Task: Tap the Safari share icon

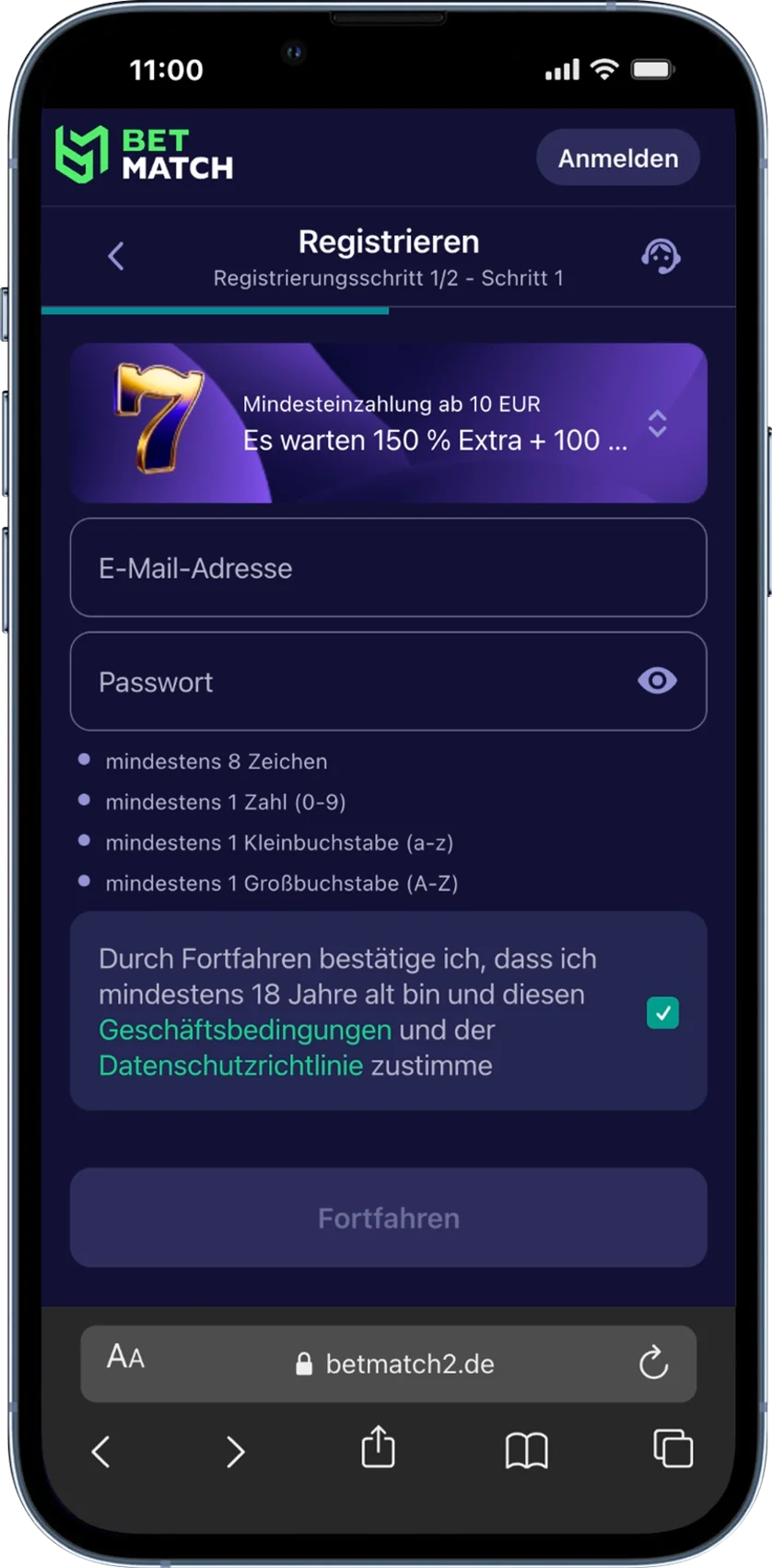Action: [378, 1449]
